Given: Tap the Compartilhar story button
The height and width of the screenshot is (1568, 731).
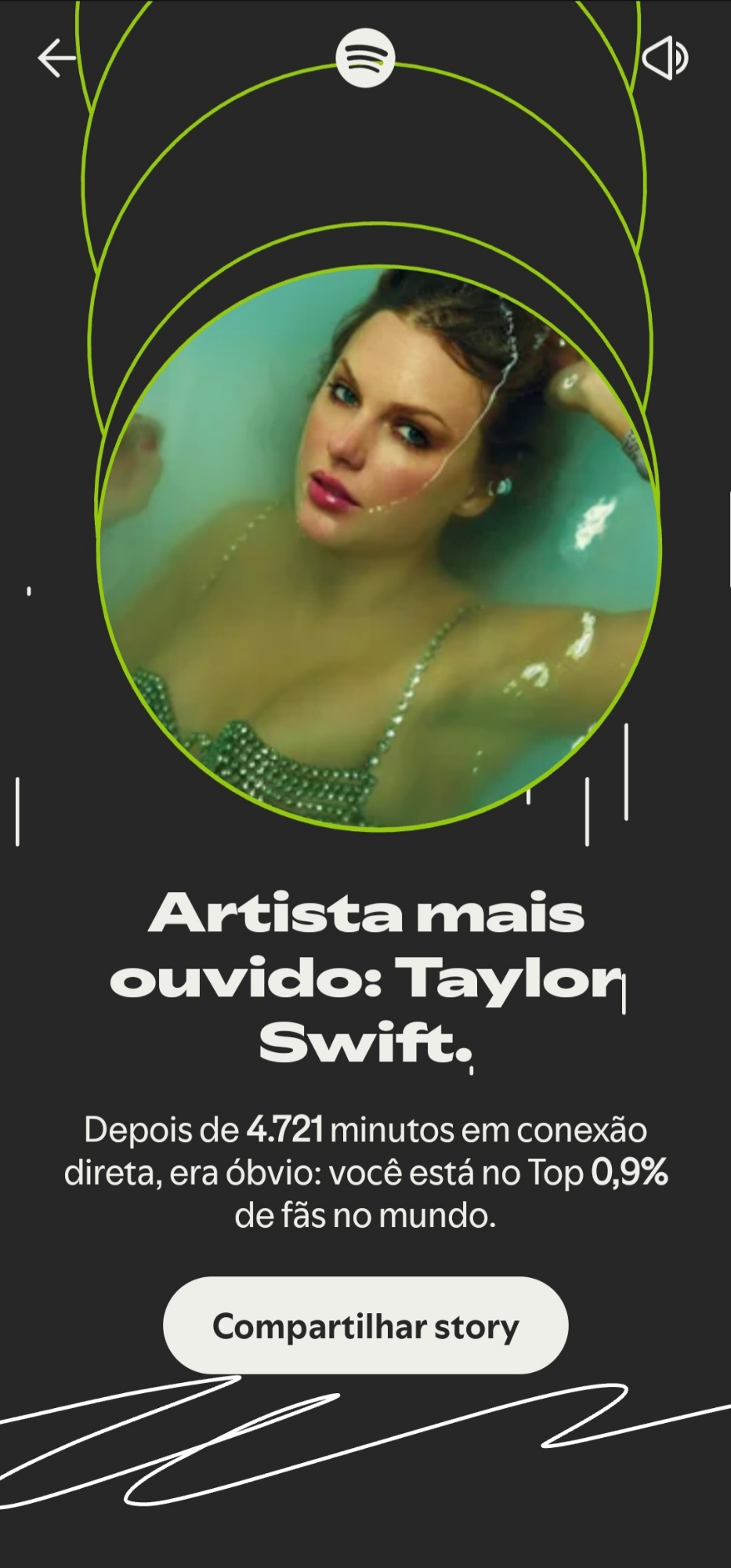Looking at the screenshot, I should tap(365, 1326).
